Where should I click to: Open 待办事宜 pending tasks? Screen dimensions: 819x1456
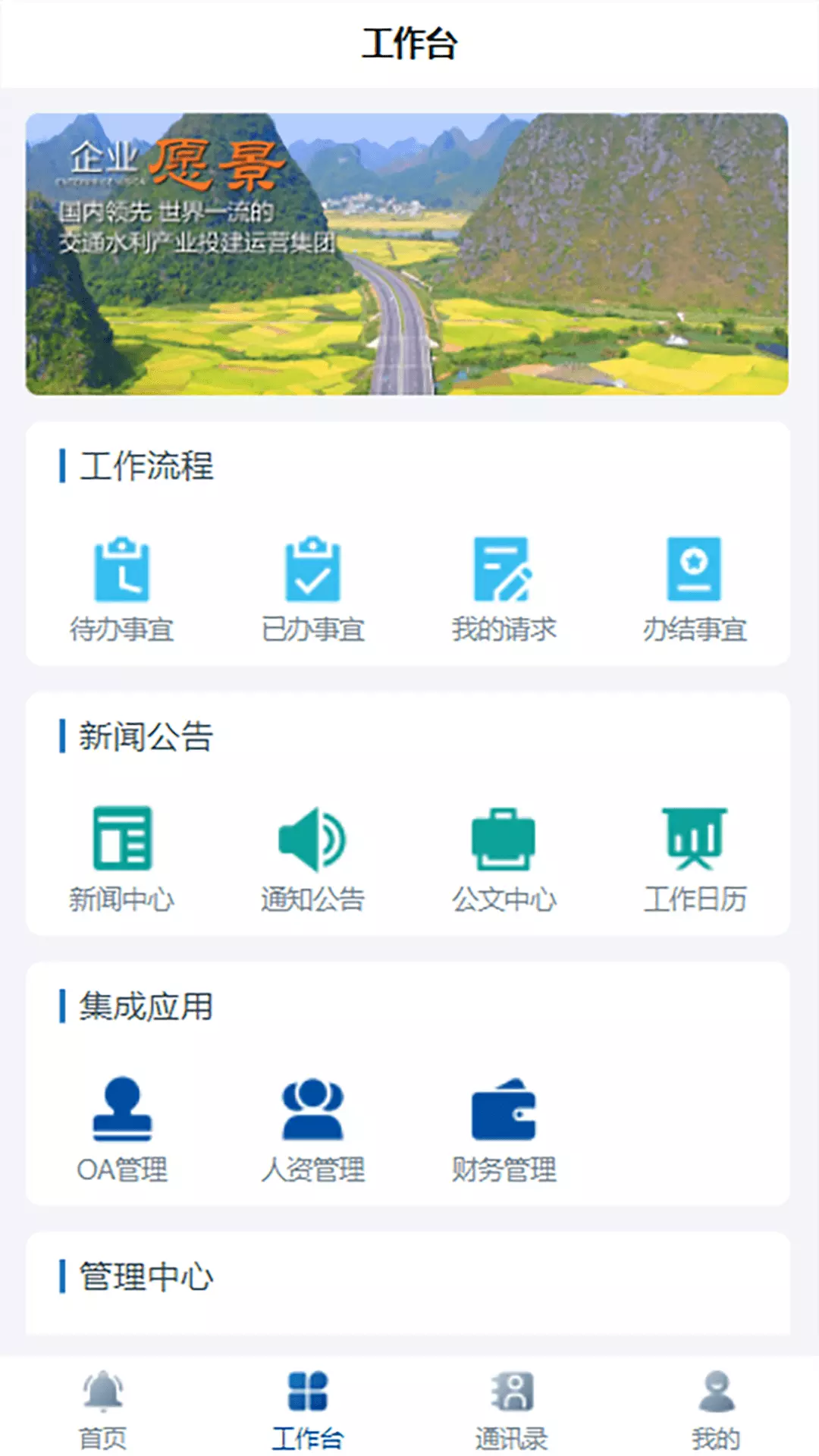(x=121, y=589)
